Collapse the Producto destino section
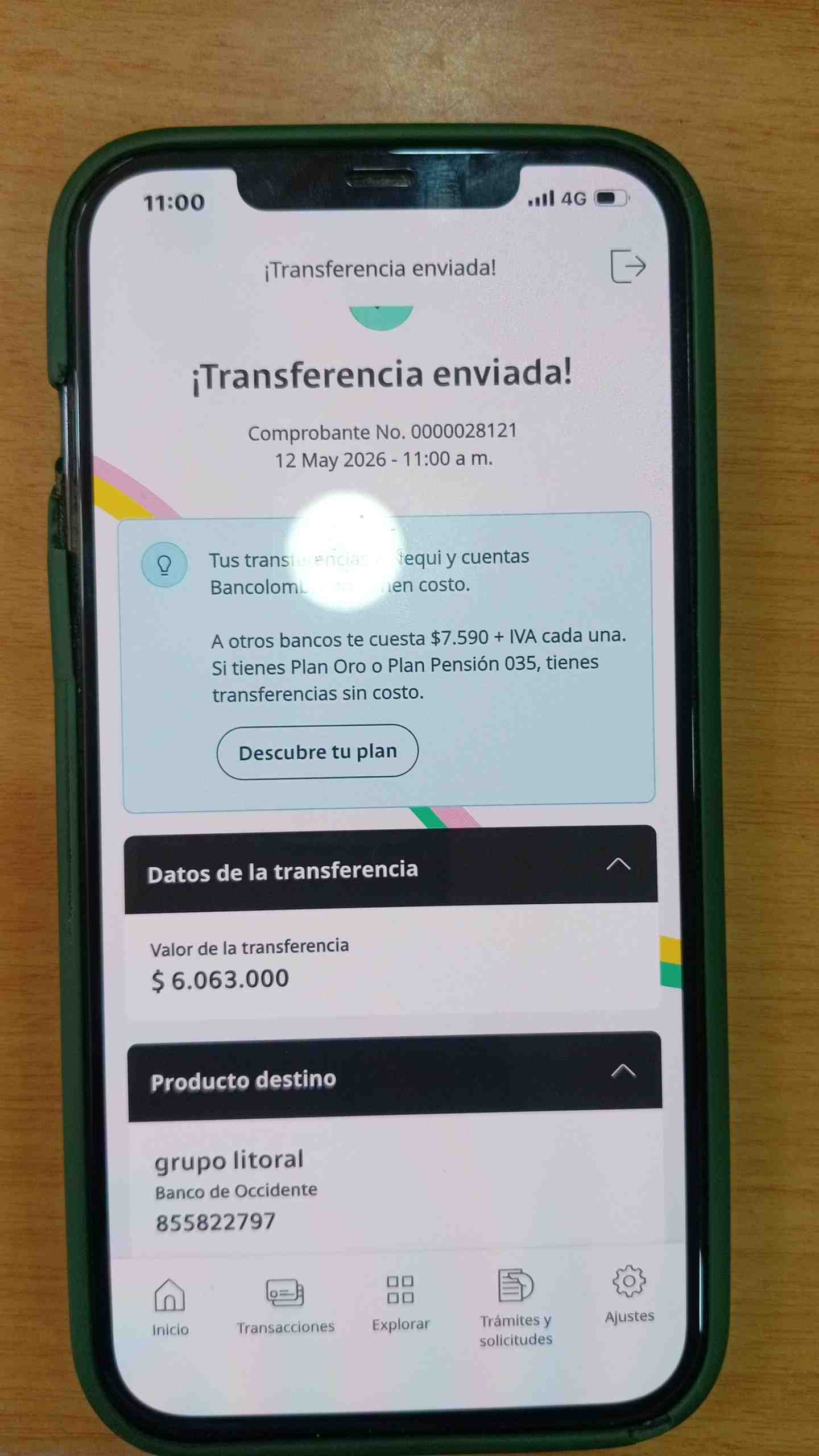Viewport: 819px width, 1456px height. pos(623,1071)
